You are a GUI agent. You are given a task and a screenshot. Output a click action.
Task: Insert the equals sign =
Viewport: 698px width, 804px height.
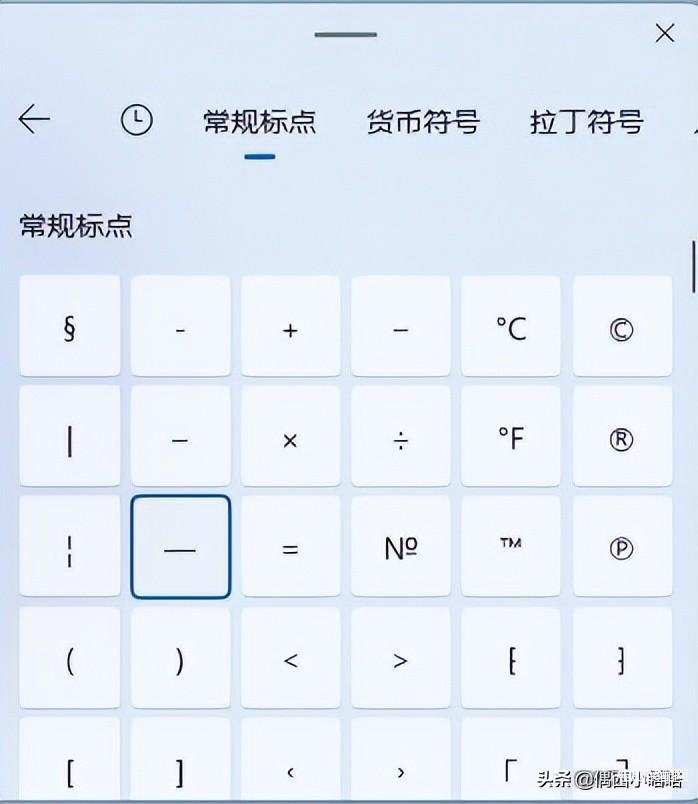point(290,547)
